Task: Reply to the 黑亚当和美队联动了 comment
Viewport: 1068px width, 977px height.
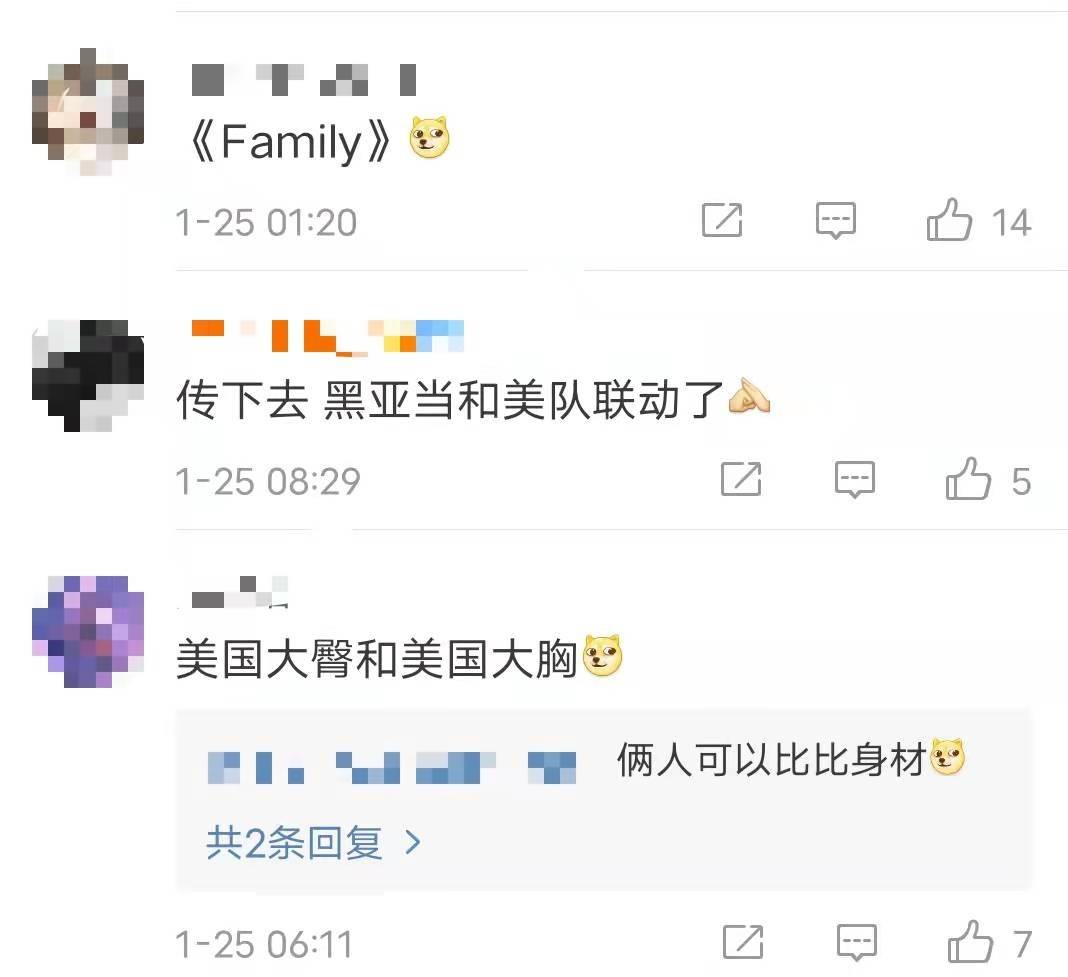Action: coord(855,480)
